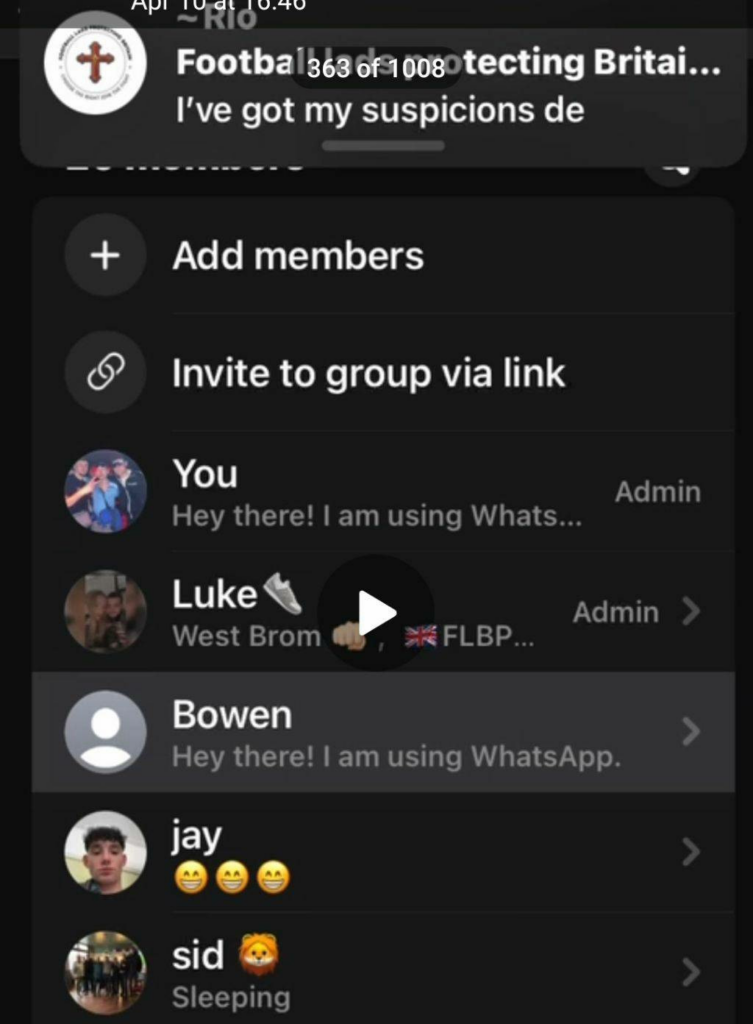Play the video
The height and width of the screenshot is (1024, 753).
(376, 613)
